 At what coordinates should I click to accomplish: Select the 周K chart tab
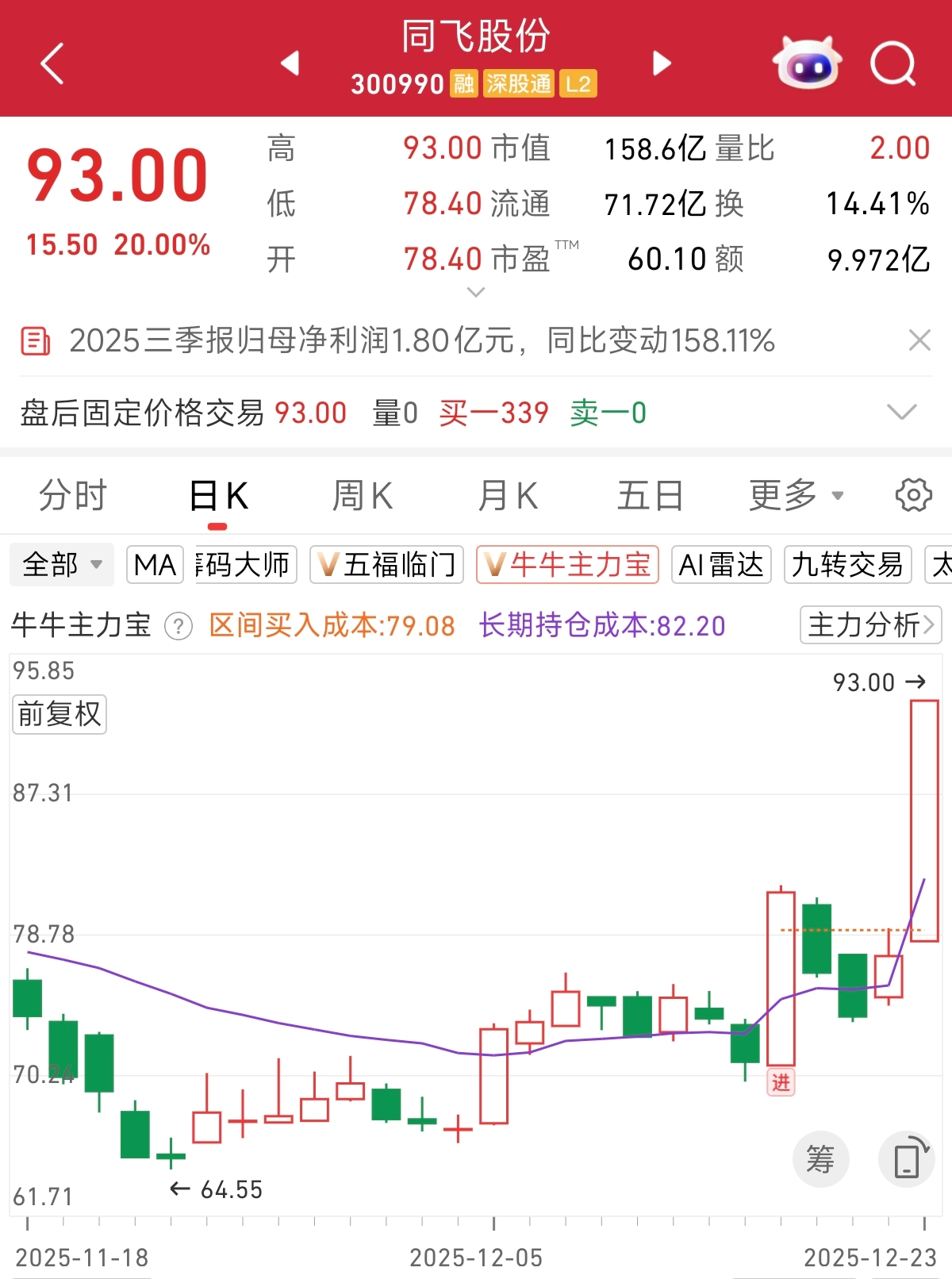click(362, 496)
